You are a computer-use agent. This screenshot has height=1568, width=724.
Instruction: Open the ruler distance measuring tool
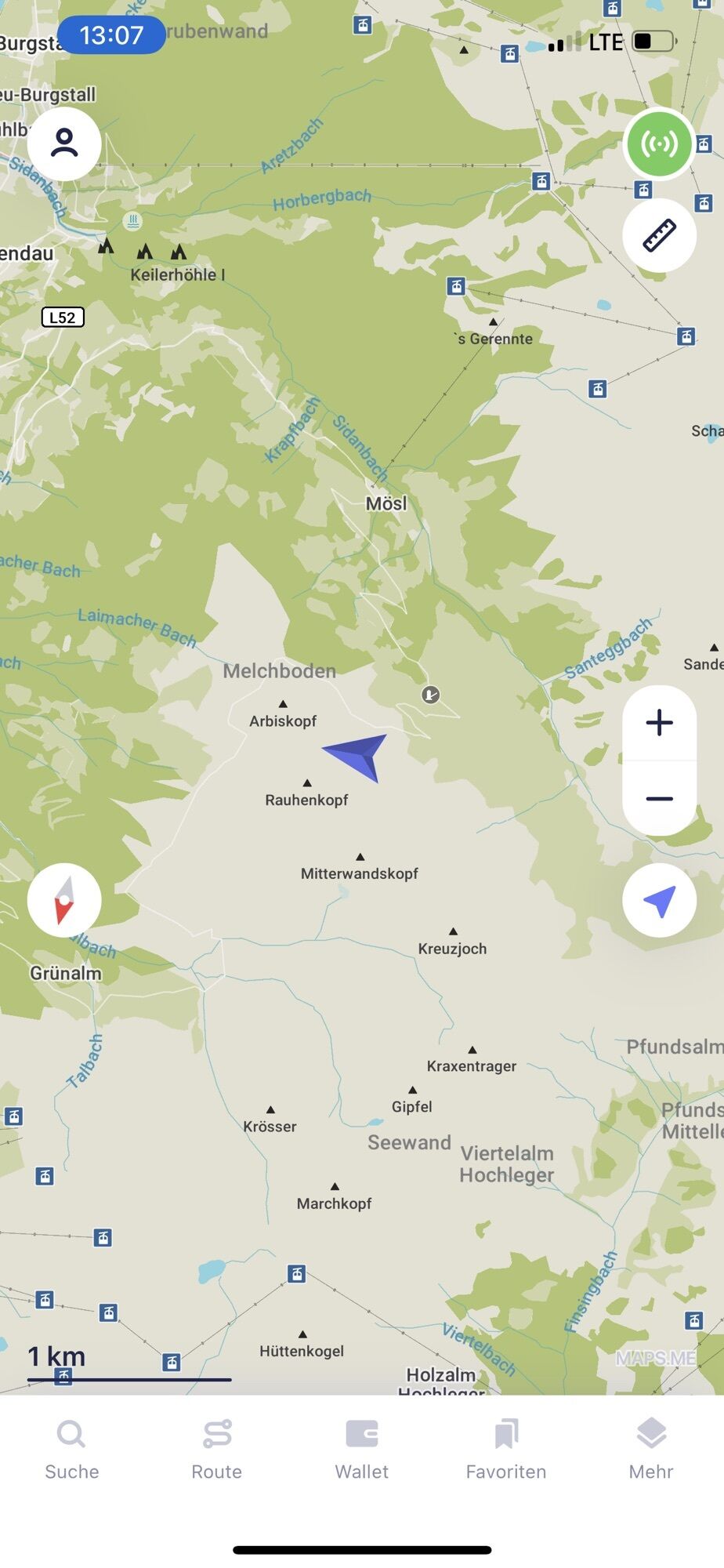click(x=659, y=235)
